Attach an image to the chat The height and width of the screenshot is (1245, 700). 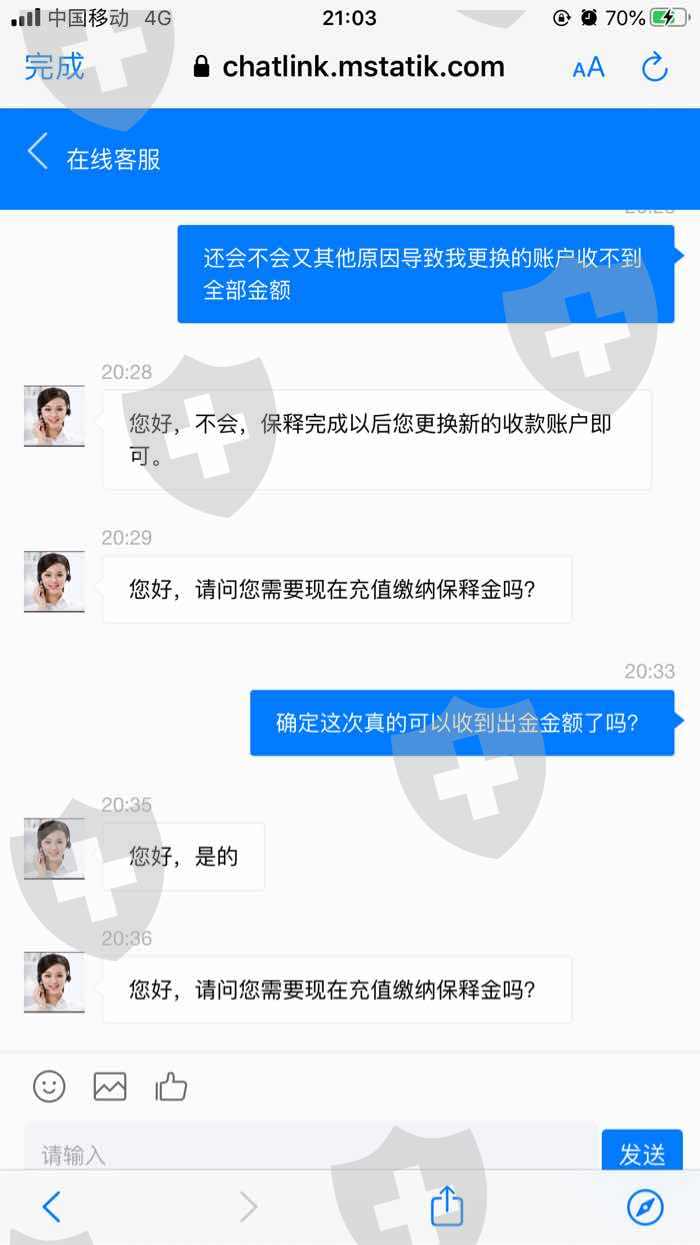(x=110, y=1086)
